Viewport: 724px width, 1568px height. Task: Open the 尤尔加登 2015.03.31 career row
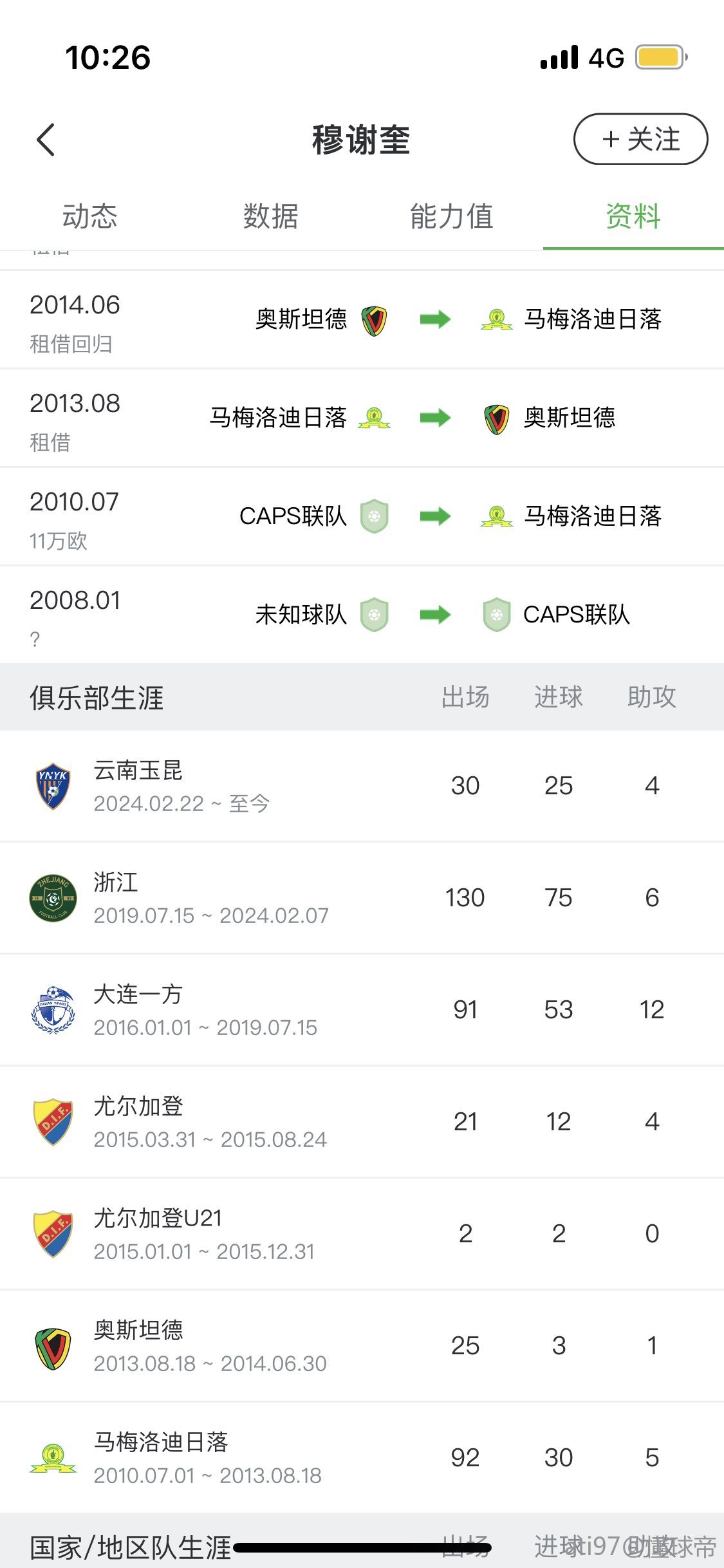pyautogui.click(x=362, y=1122)
